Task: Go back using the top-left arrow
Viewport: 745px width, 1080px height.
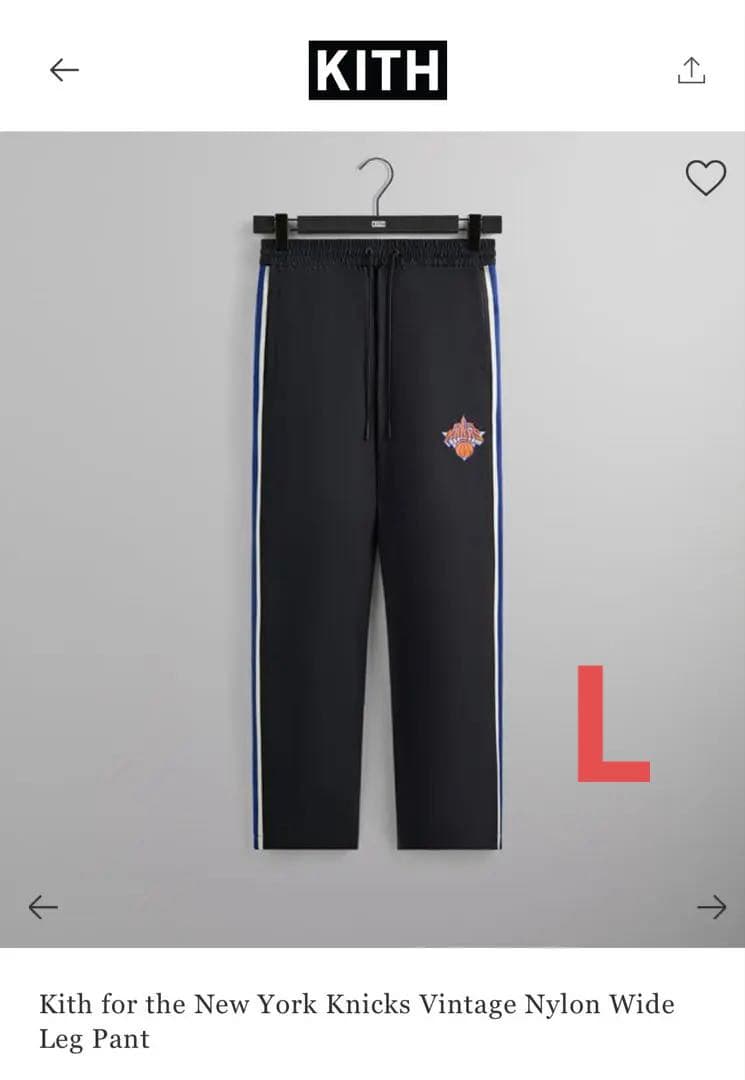Action: 64,69
